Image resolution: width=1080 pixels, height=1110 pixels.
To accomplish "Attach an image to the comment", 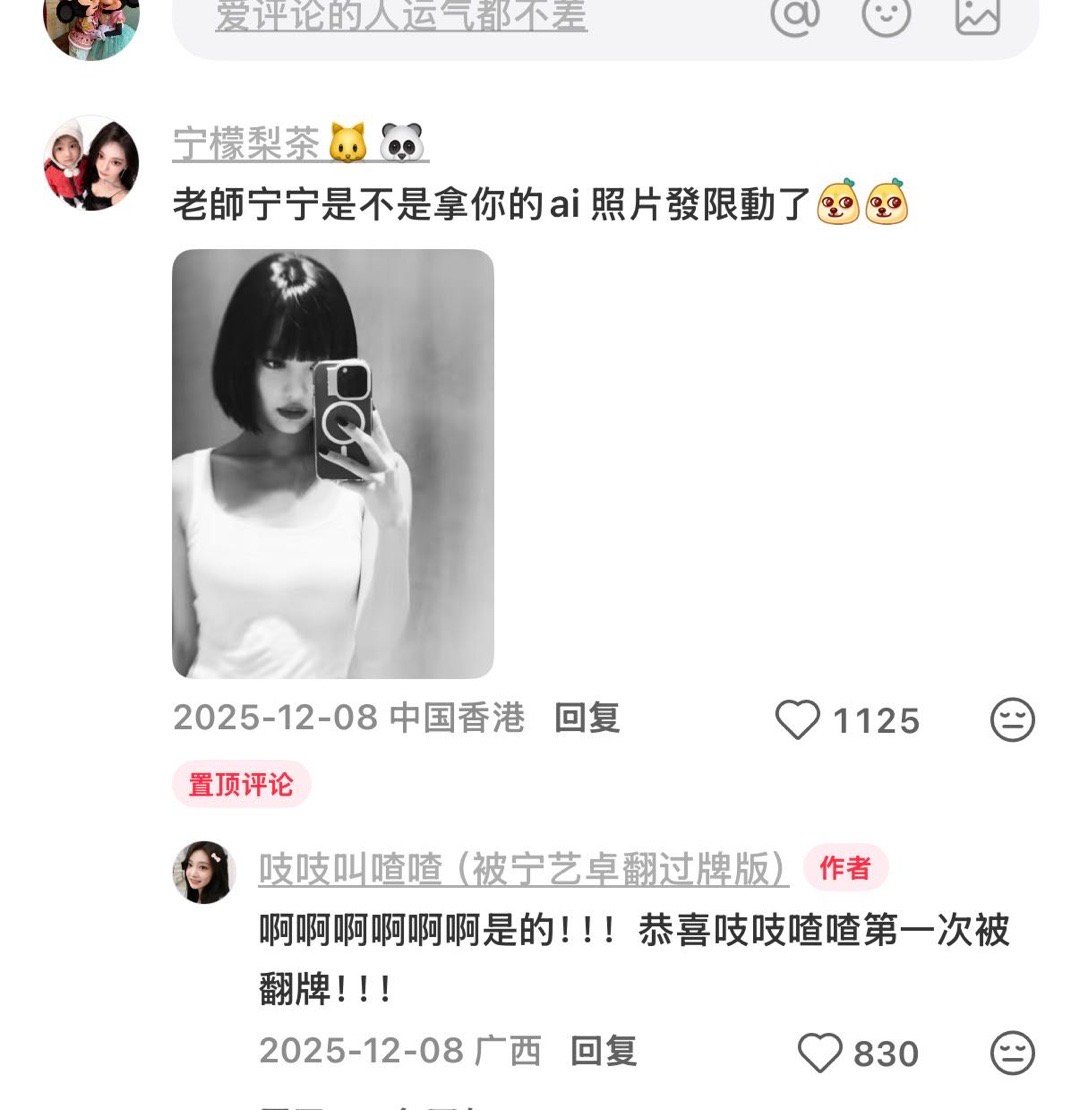I will point(977,14).
